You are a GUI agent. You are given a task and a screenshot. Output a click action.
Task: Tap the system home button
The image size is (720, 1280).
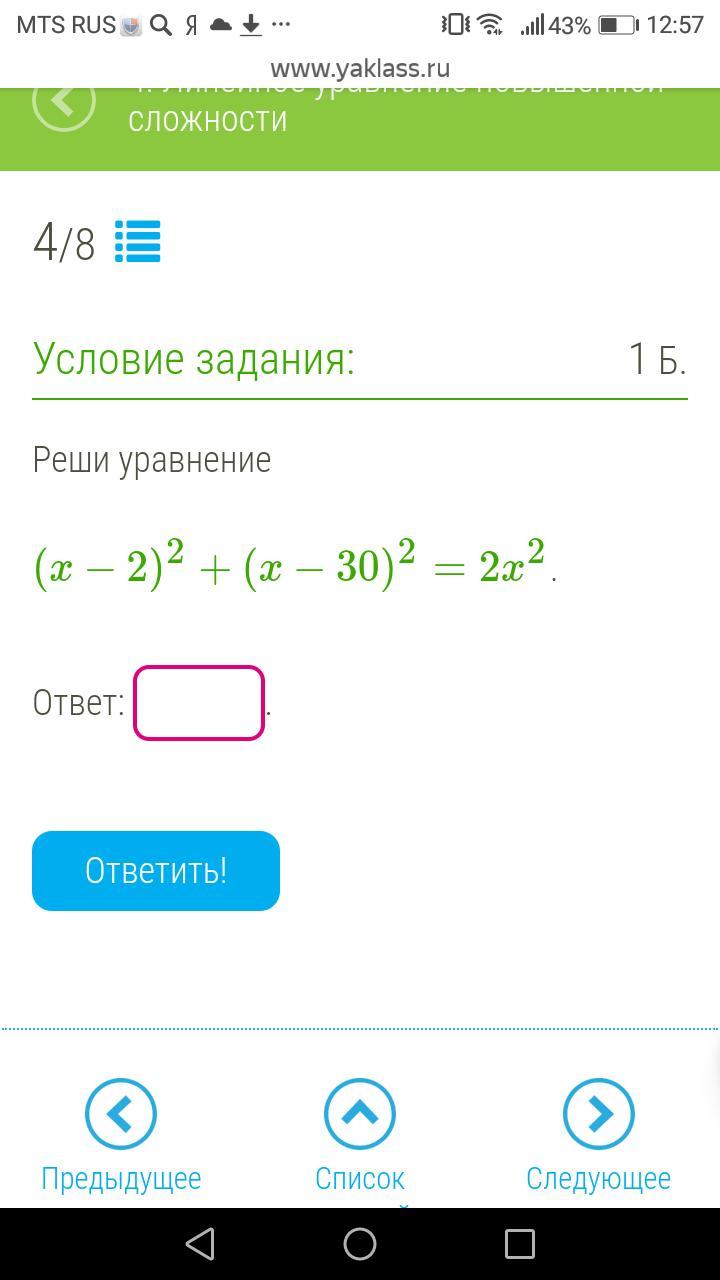point(360,1244)
